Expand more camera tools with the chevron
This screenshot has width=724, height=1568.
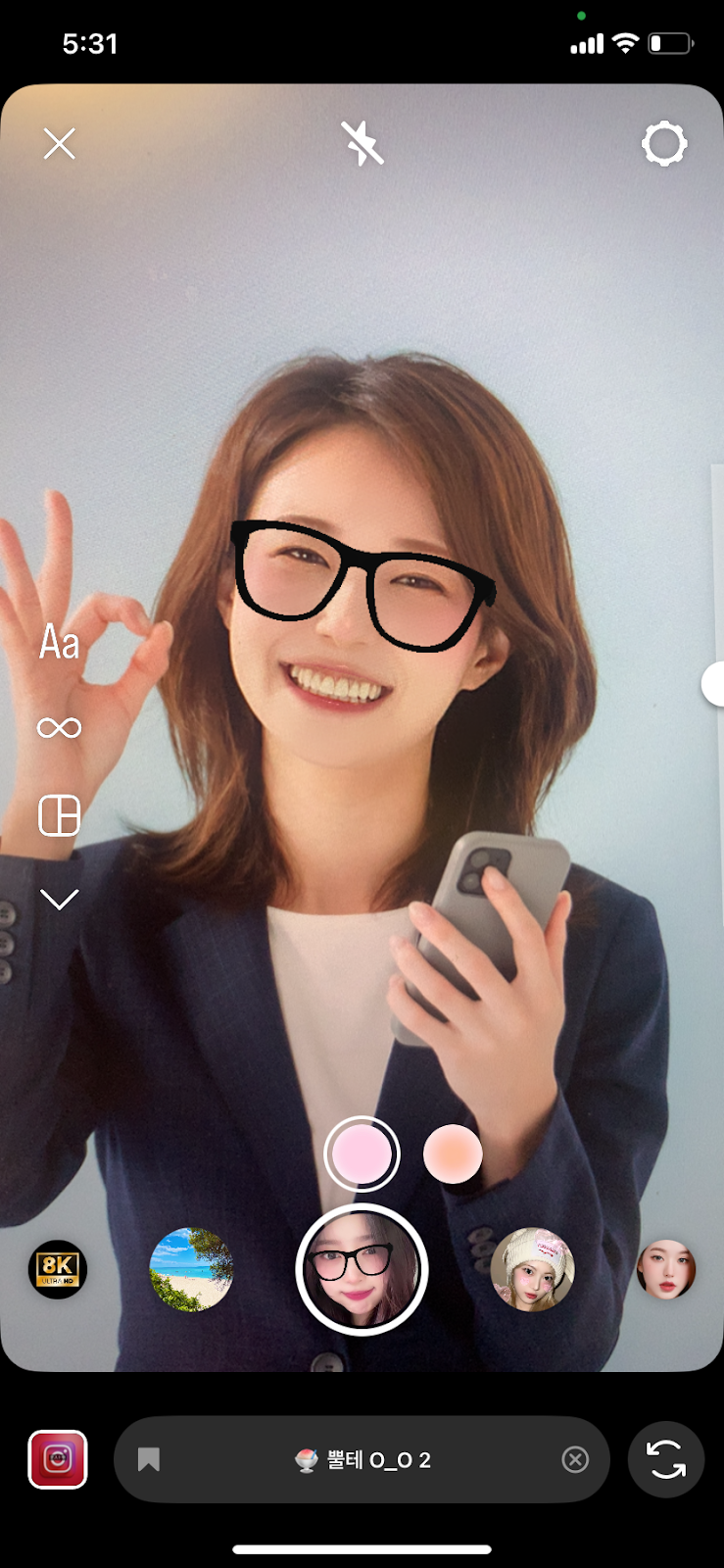59,899
